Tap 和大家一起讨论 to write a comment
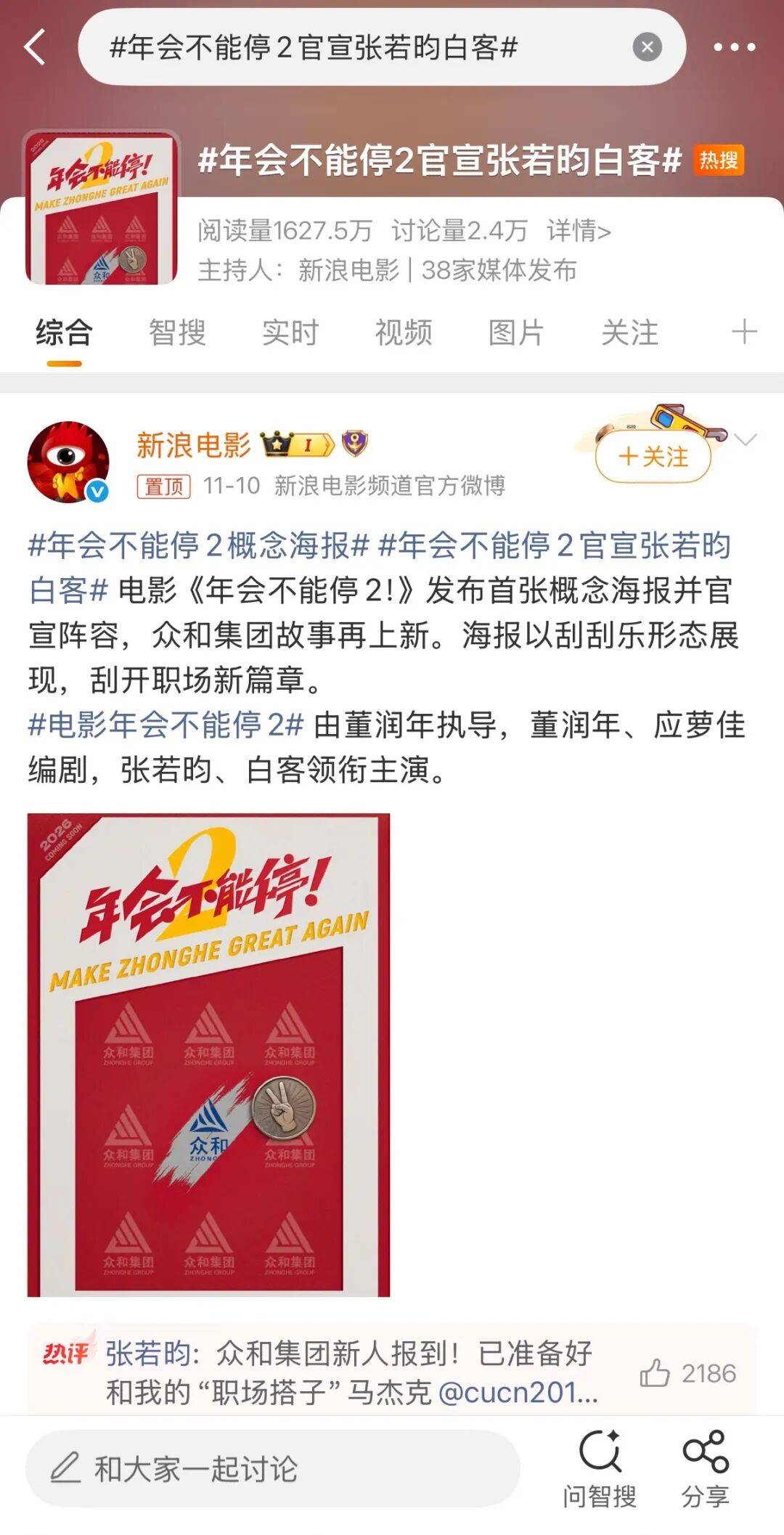This screenshot has width=784, height=1535. pyautogui.click(x=272, y=1469)
